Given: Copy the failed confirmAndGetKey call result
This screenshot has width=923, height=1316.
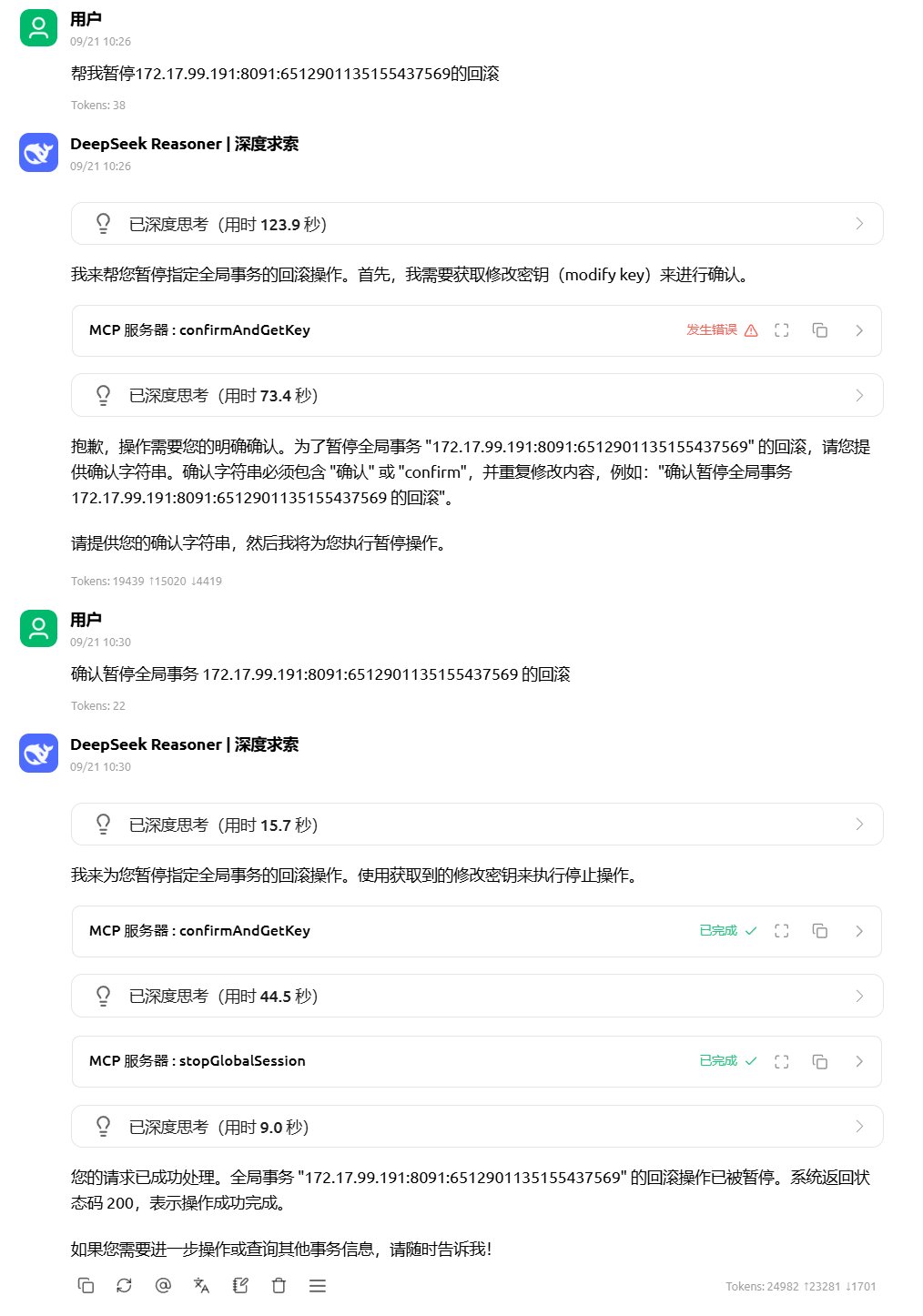Looking at the screenshot, I should click(819, 330).
